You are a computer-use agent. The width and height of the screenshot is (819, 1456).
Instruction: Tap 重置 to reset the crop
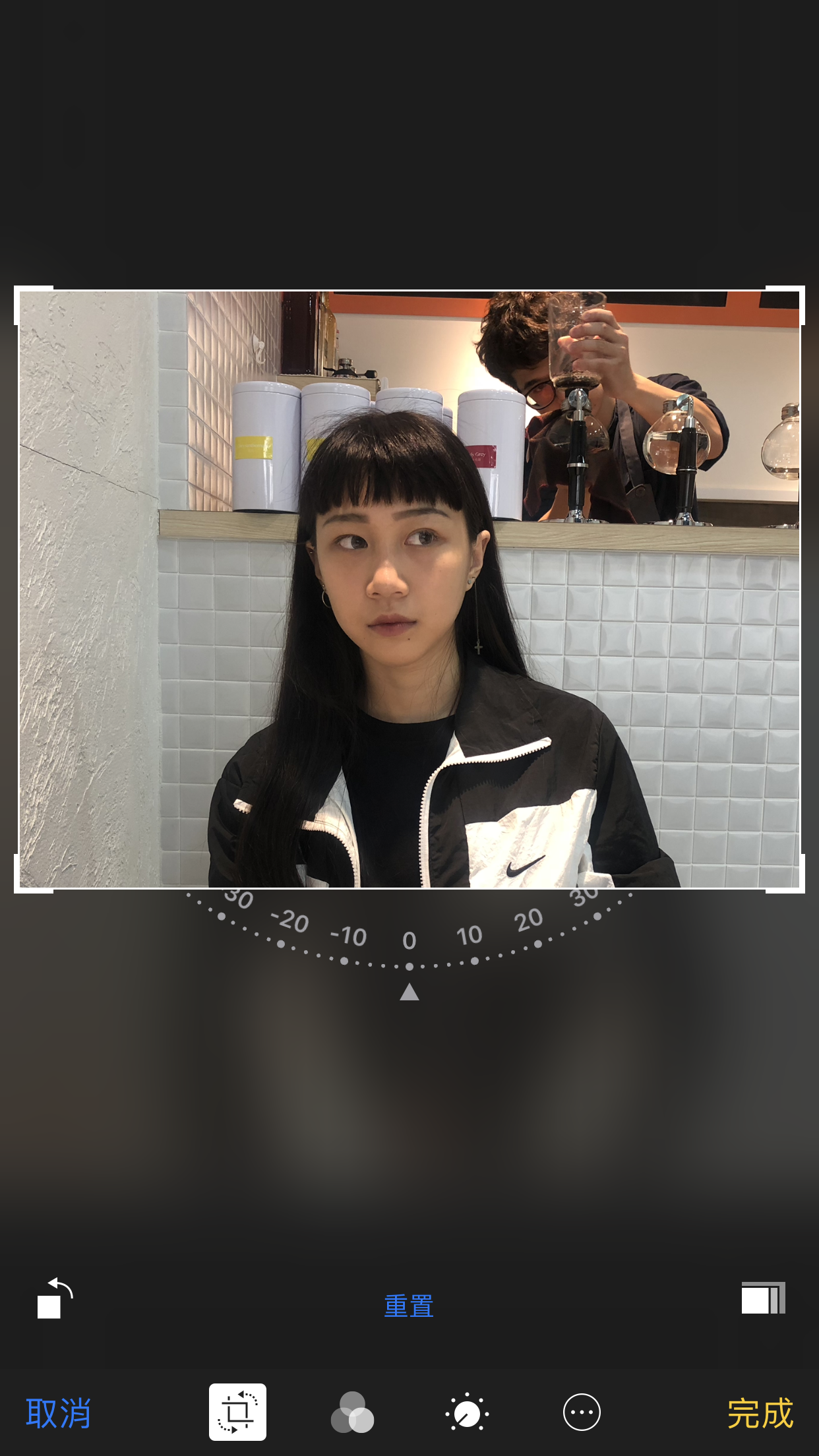click(x=409, y=1306)
